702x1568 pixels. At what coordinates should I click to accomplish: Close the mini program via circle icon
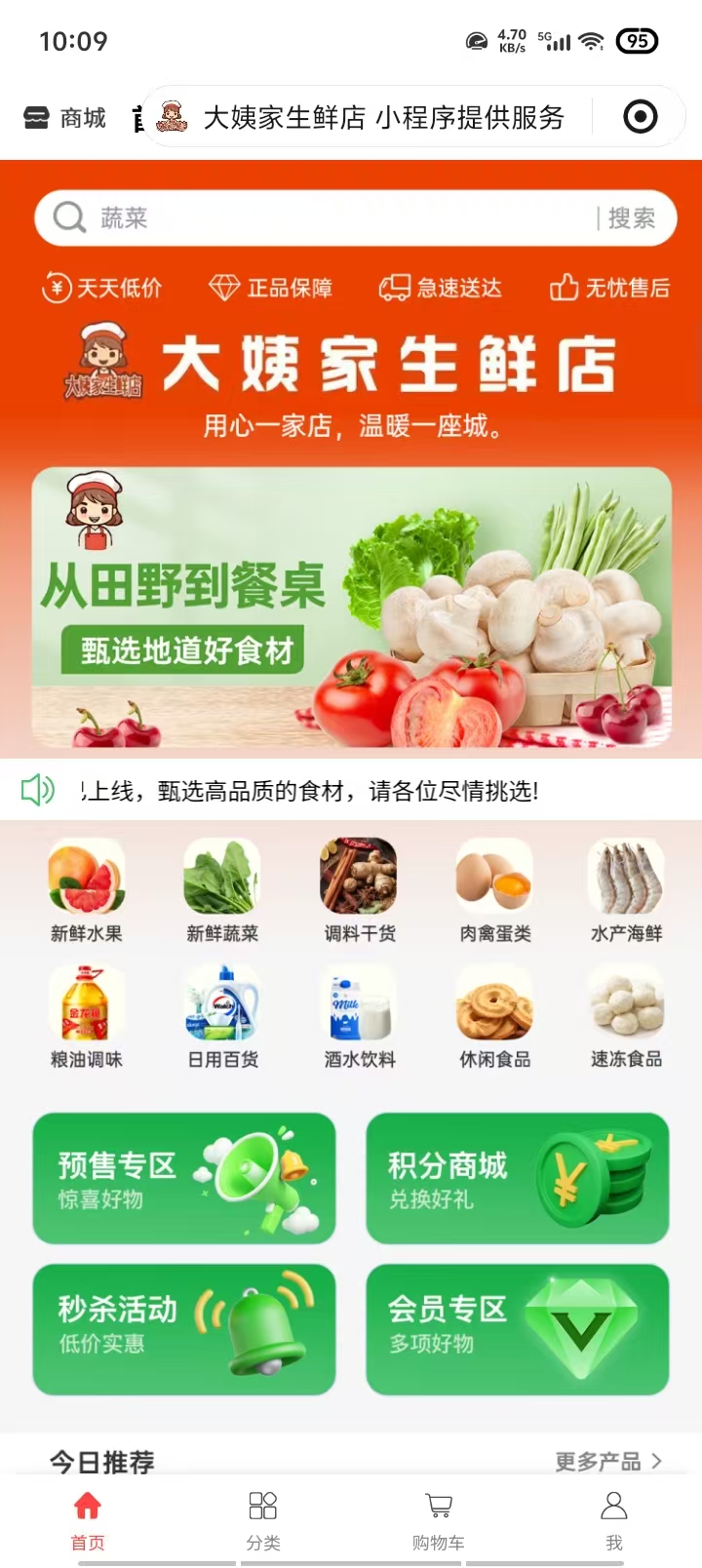tap(640, 117)
